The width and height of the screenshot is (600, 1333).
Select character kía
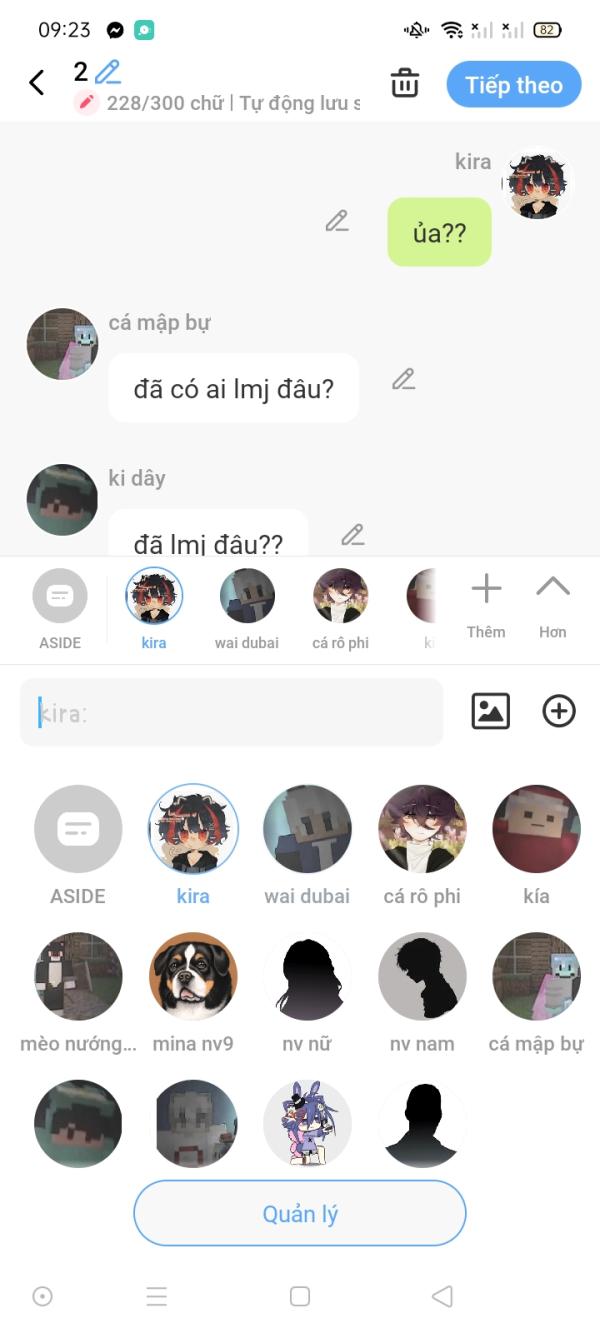click(x=536, y=845)
